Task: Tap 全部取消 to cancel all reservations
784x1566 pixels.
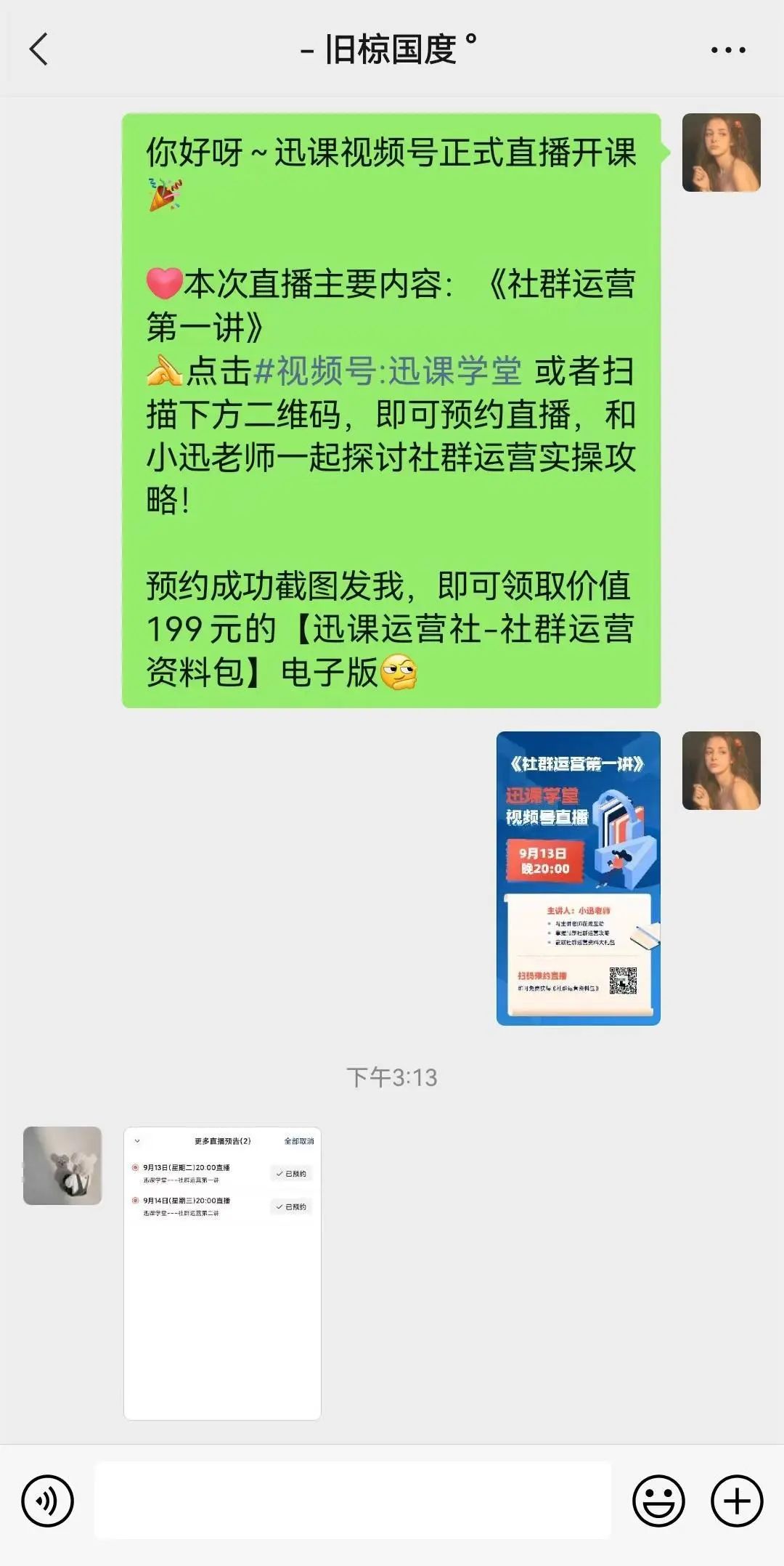Action: 299,1141
